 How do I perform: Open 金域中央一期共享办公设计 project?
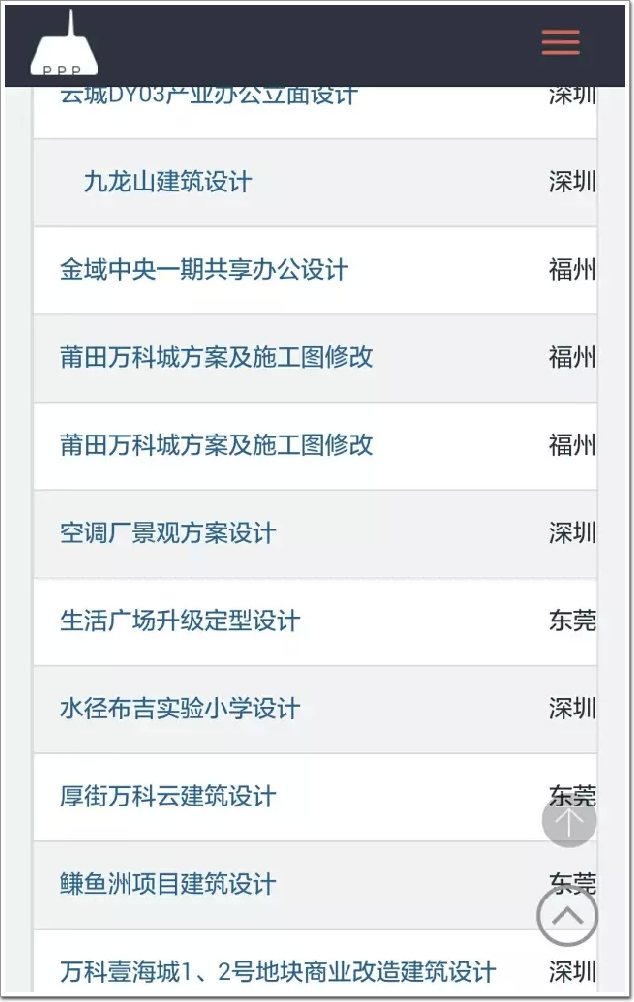pyautogui.click(x=204, y=270)
